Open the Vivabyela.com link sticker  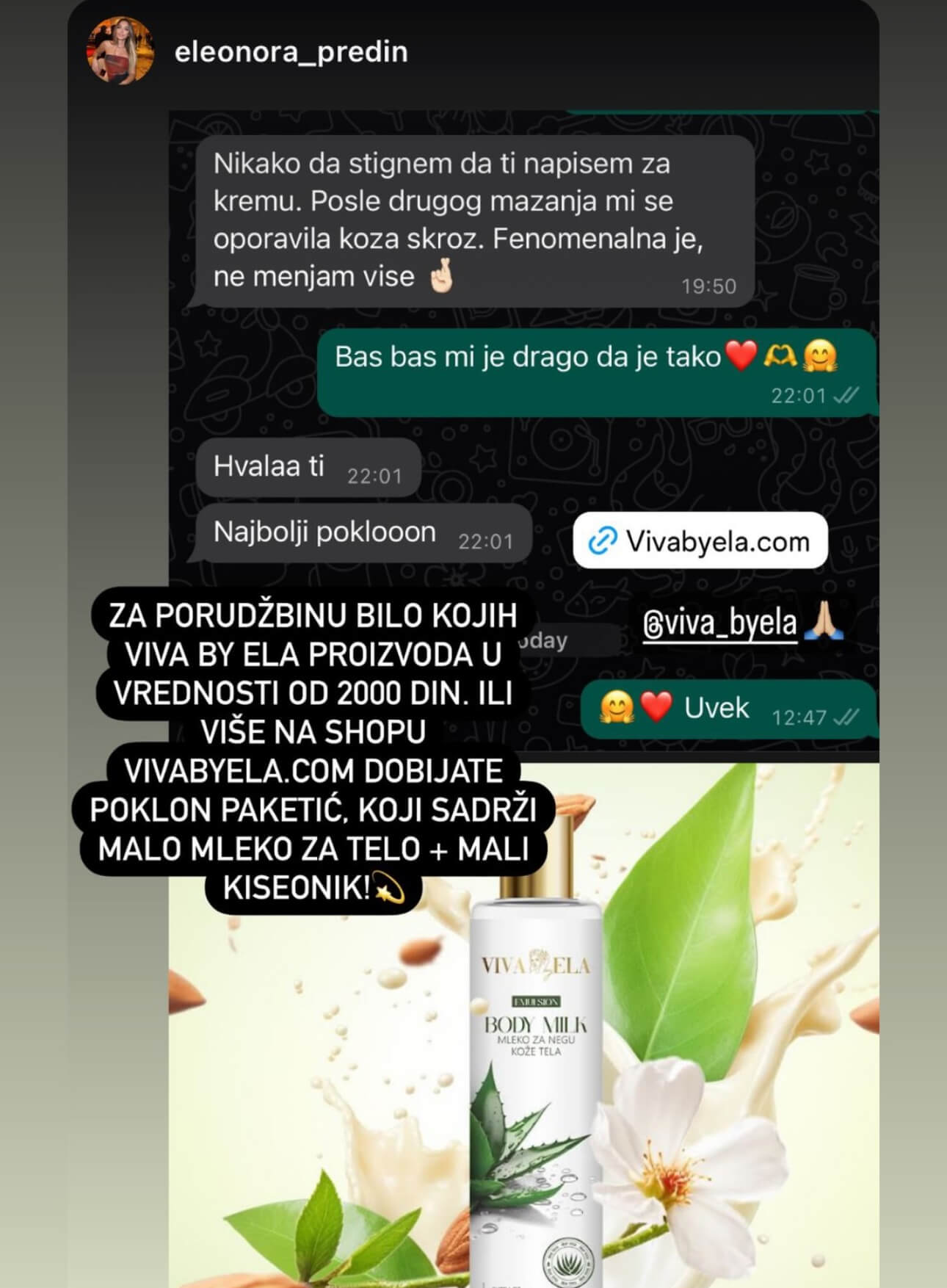pos(700,541)
